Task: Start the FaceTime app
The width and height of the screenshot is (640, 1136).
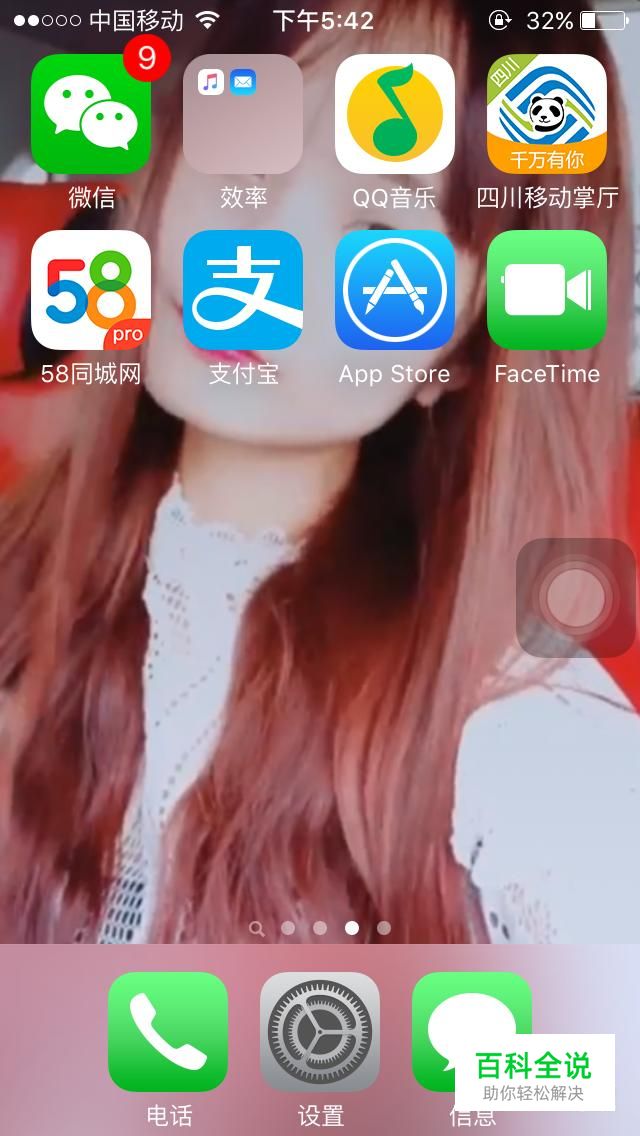Action: pyautogui.click(x=547, y=290)
